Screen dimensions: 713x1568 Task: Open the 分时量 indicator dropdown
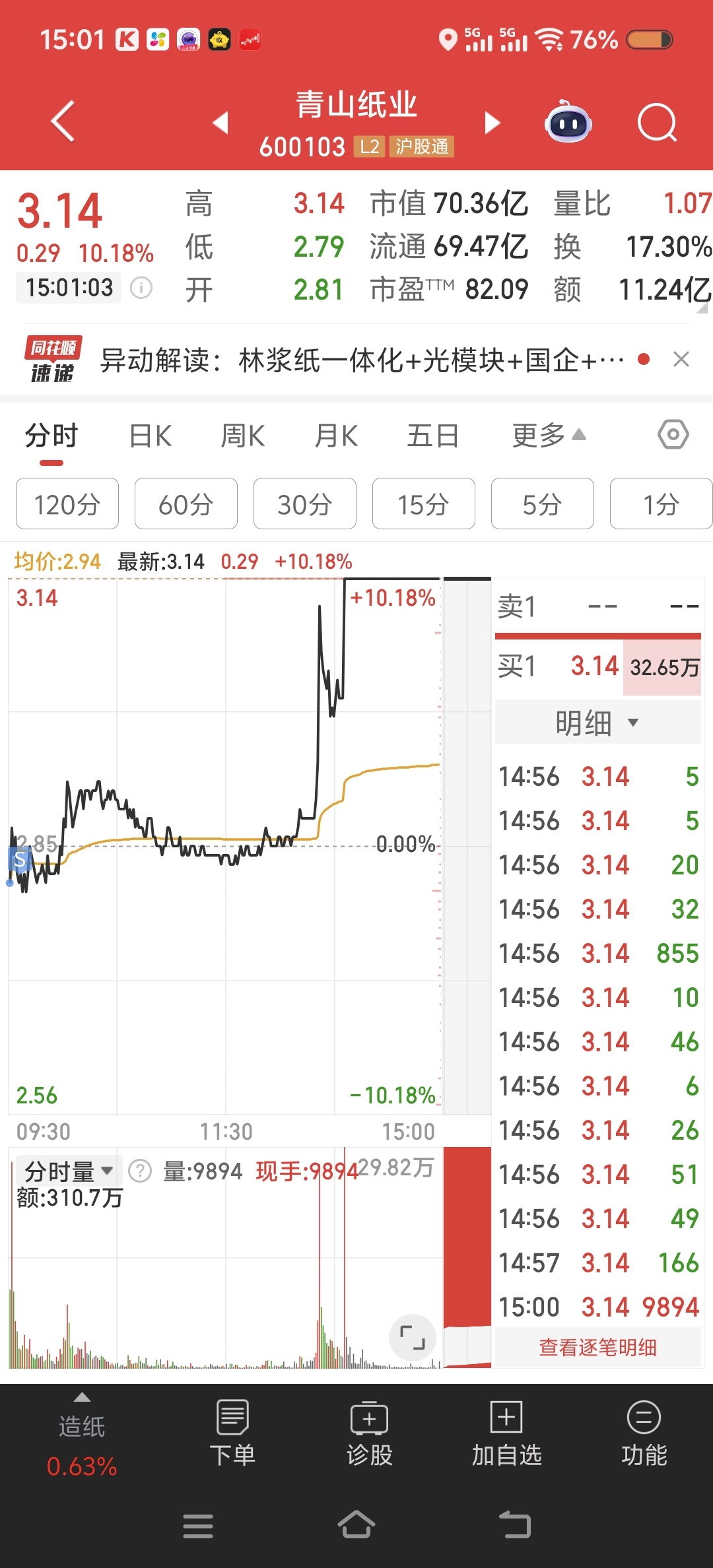(x=69, y=1171)
